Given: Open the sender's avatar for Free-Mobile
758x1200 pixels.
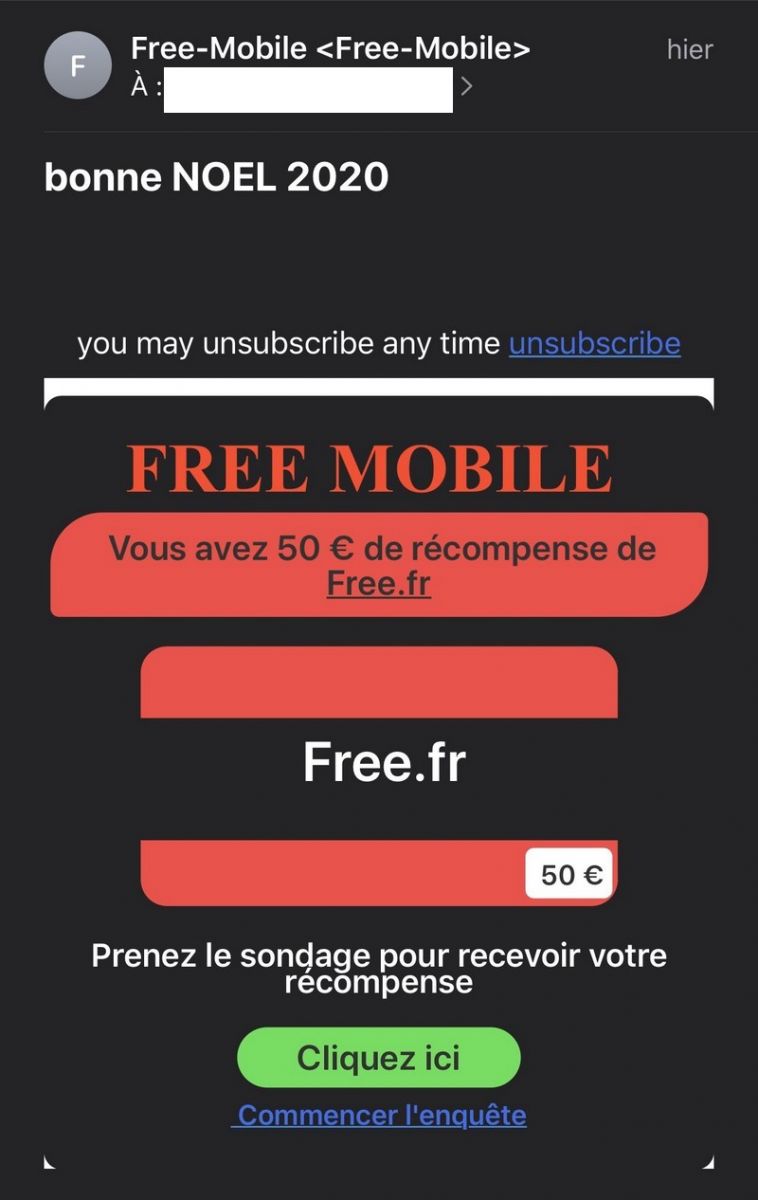Looking at the screenshot, I should 77,65.
